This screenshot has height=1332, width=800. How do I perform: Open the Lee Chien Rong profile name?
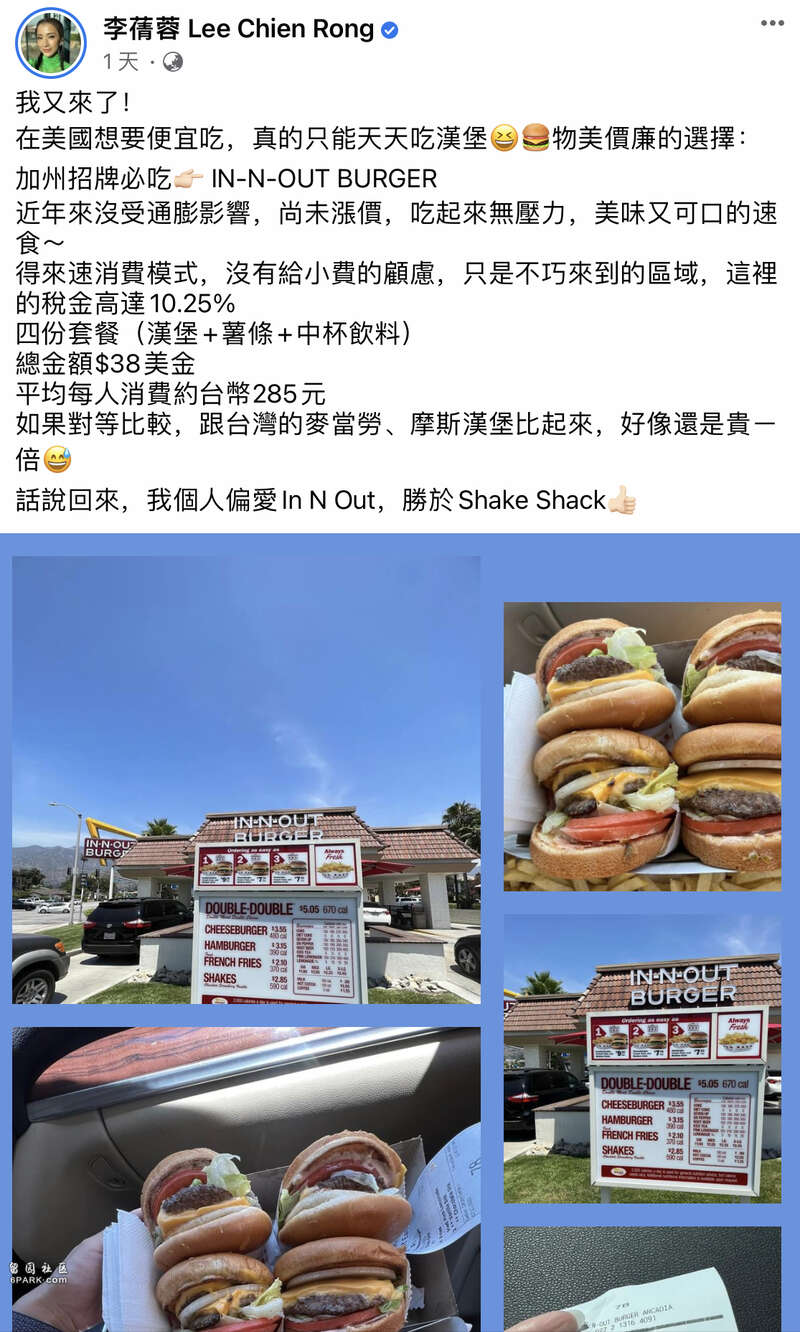tap(238, 29)
